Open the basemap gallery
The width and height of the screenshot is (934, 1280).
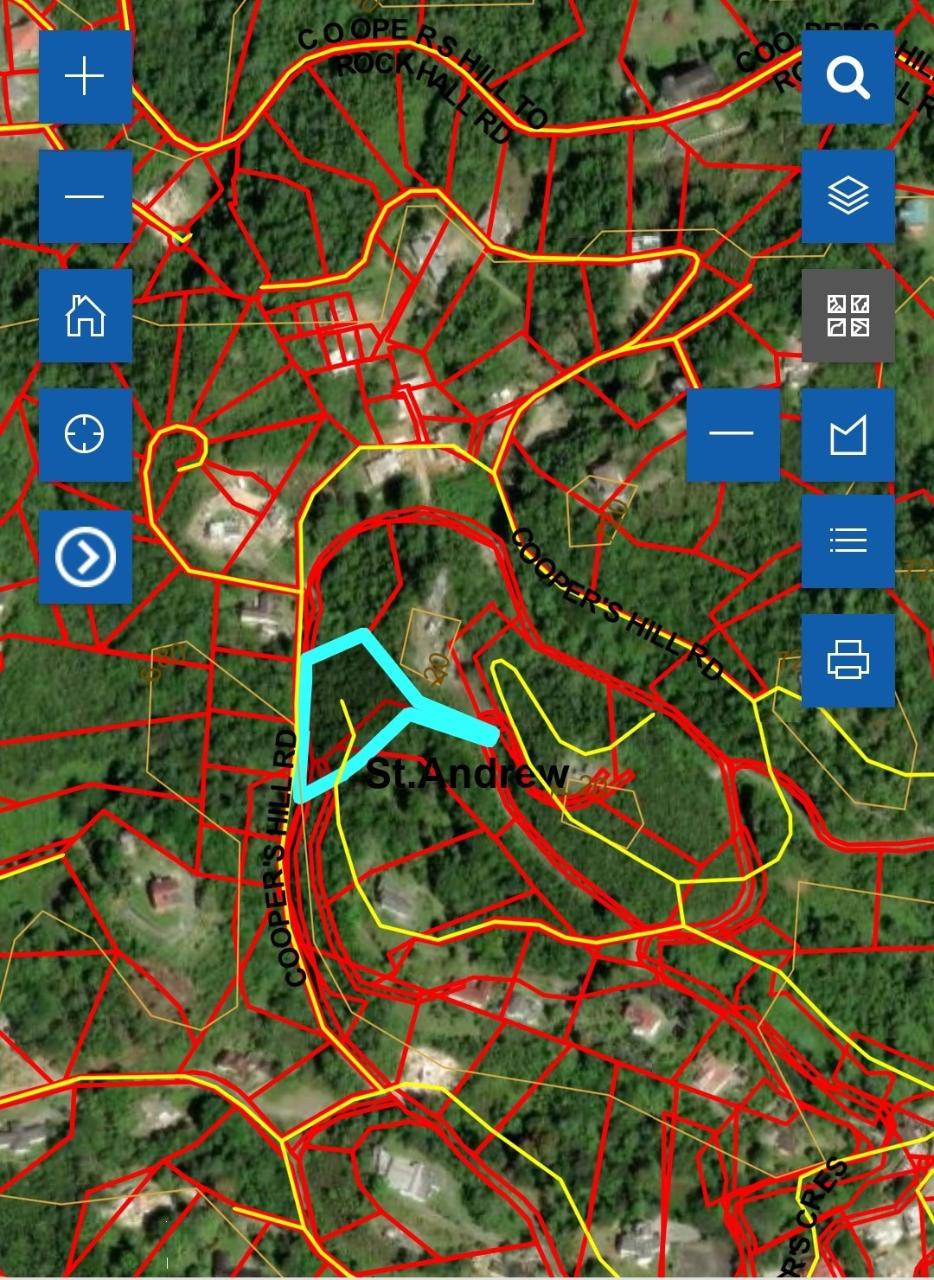pos(848,316)
